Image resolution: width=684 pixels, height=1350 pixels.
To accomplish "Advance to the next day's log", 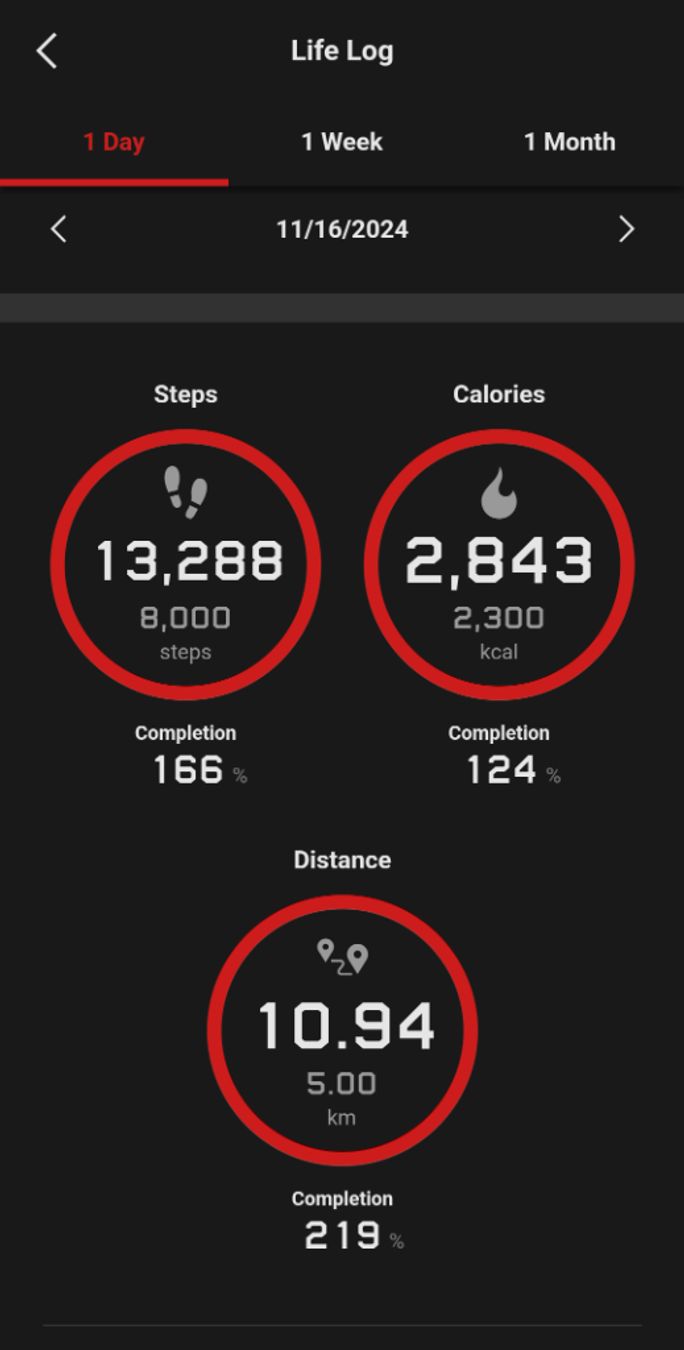I will pyautogui.click(x=626, y=229).
